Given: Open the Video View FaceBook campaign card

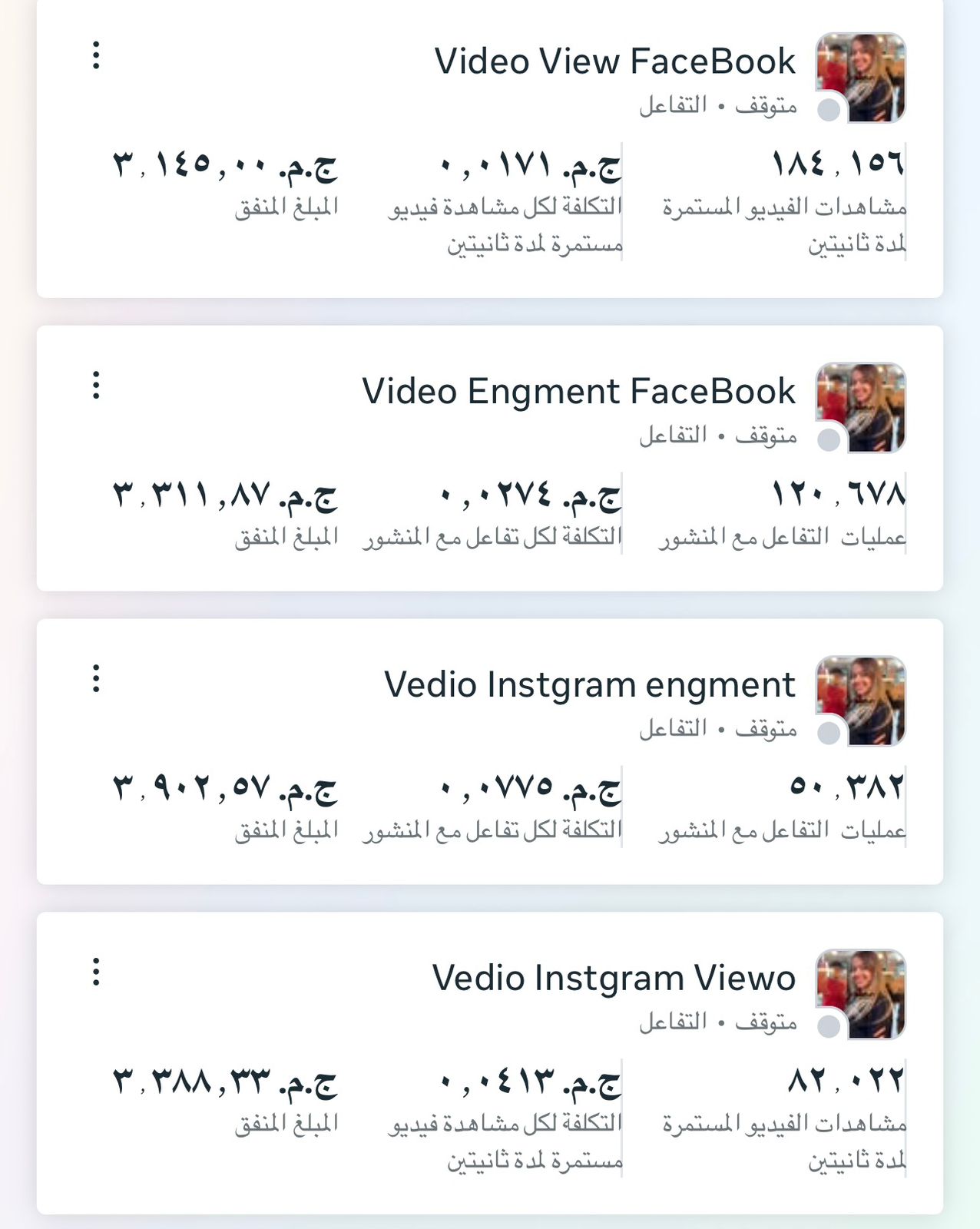Looking at the screenshot, I should 614,61.
